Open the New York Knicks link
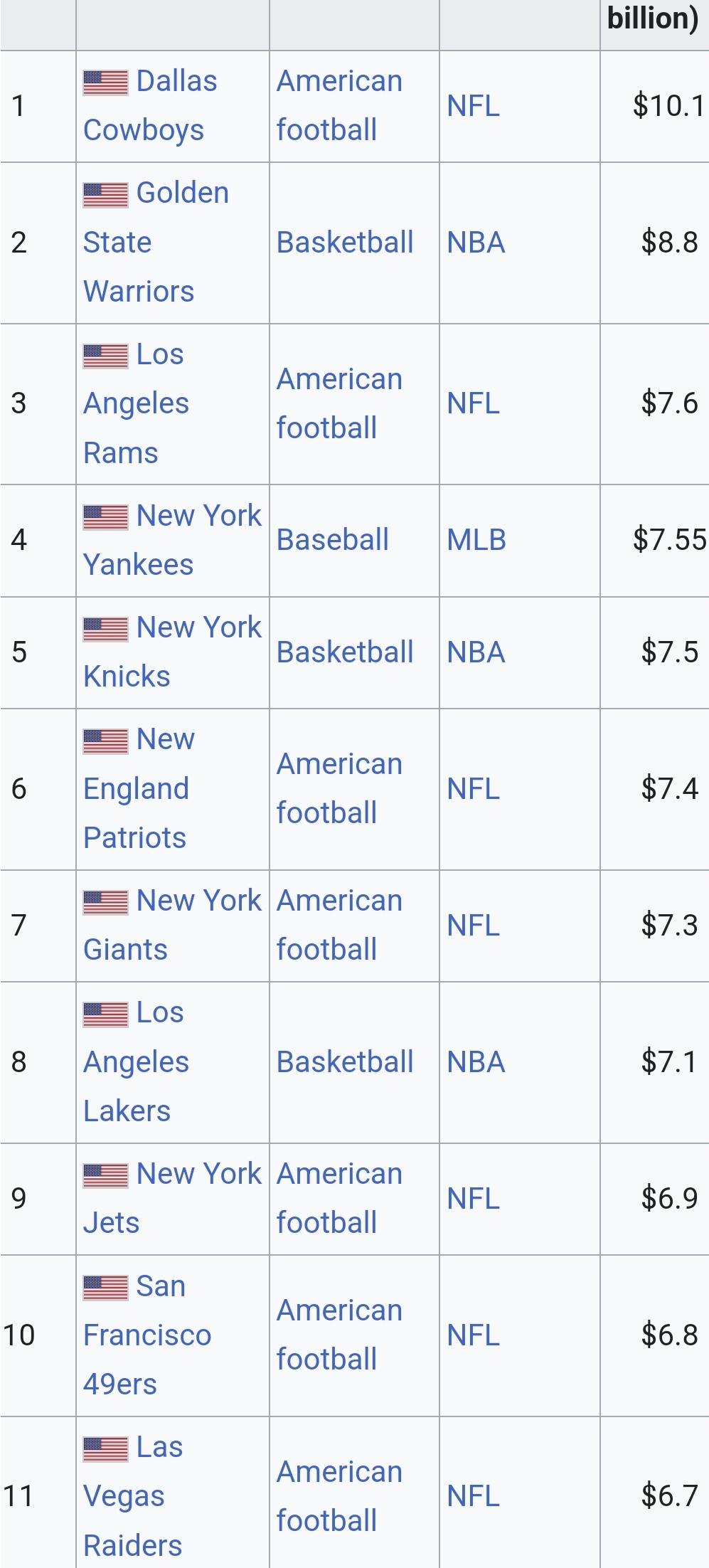 (x=172, y=652)
